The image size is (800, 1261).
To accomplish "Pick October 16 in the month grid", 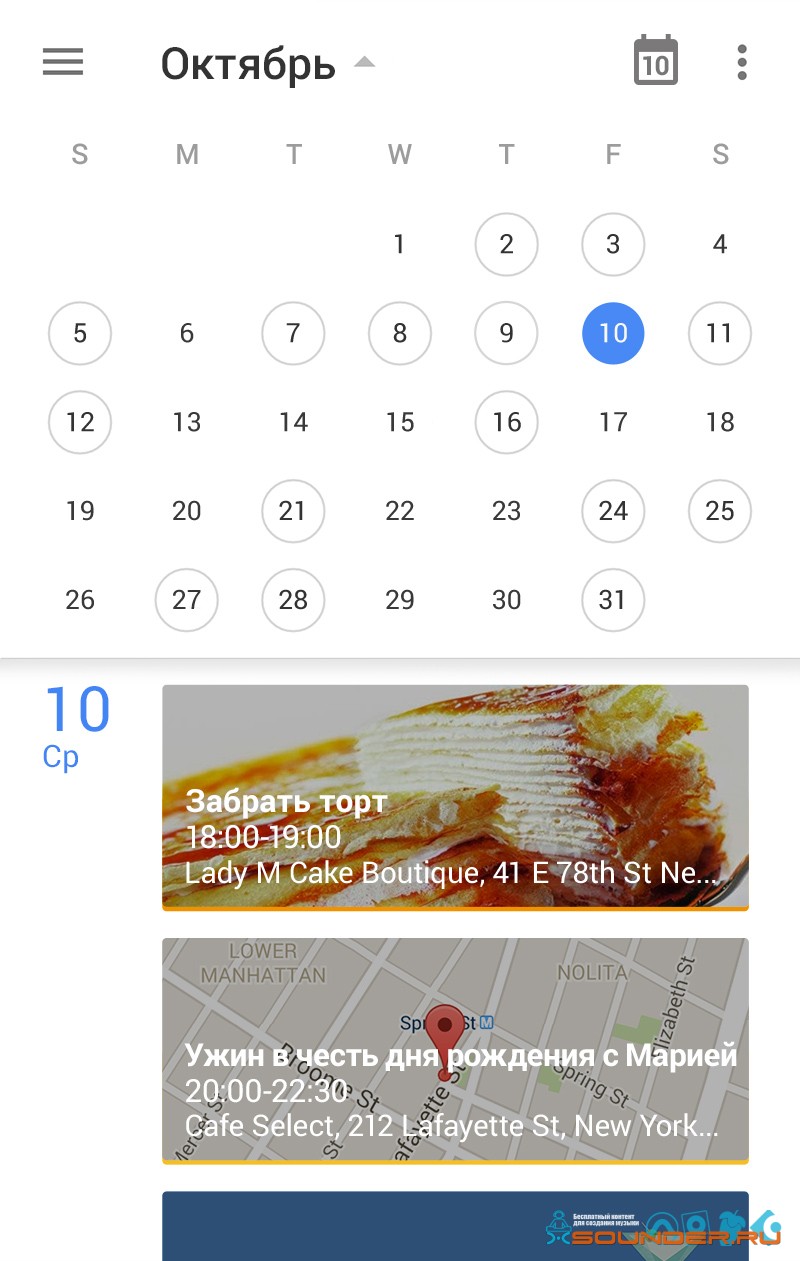I will coord(506,422).
